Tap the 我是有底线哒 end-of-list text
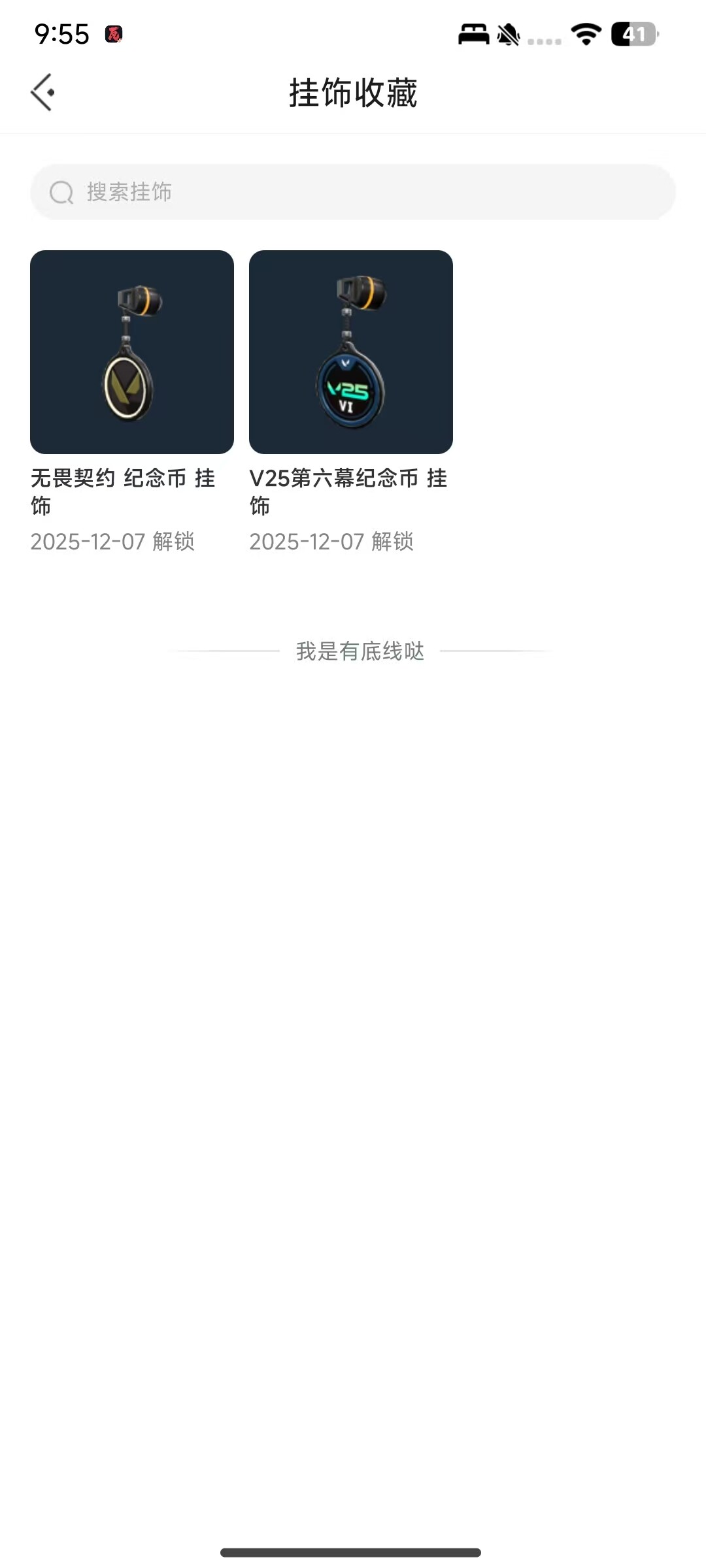The height and width of the screenshot is (1568, 706). [x=360, y=651]
